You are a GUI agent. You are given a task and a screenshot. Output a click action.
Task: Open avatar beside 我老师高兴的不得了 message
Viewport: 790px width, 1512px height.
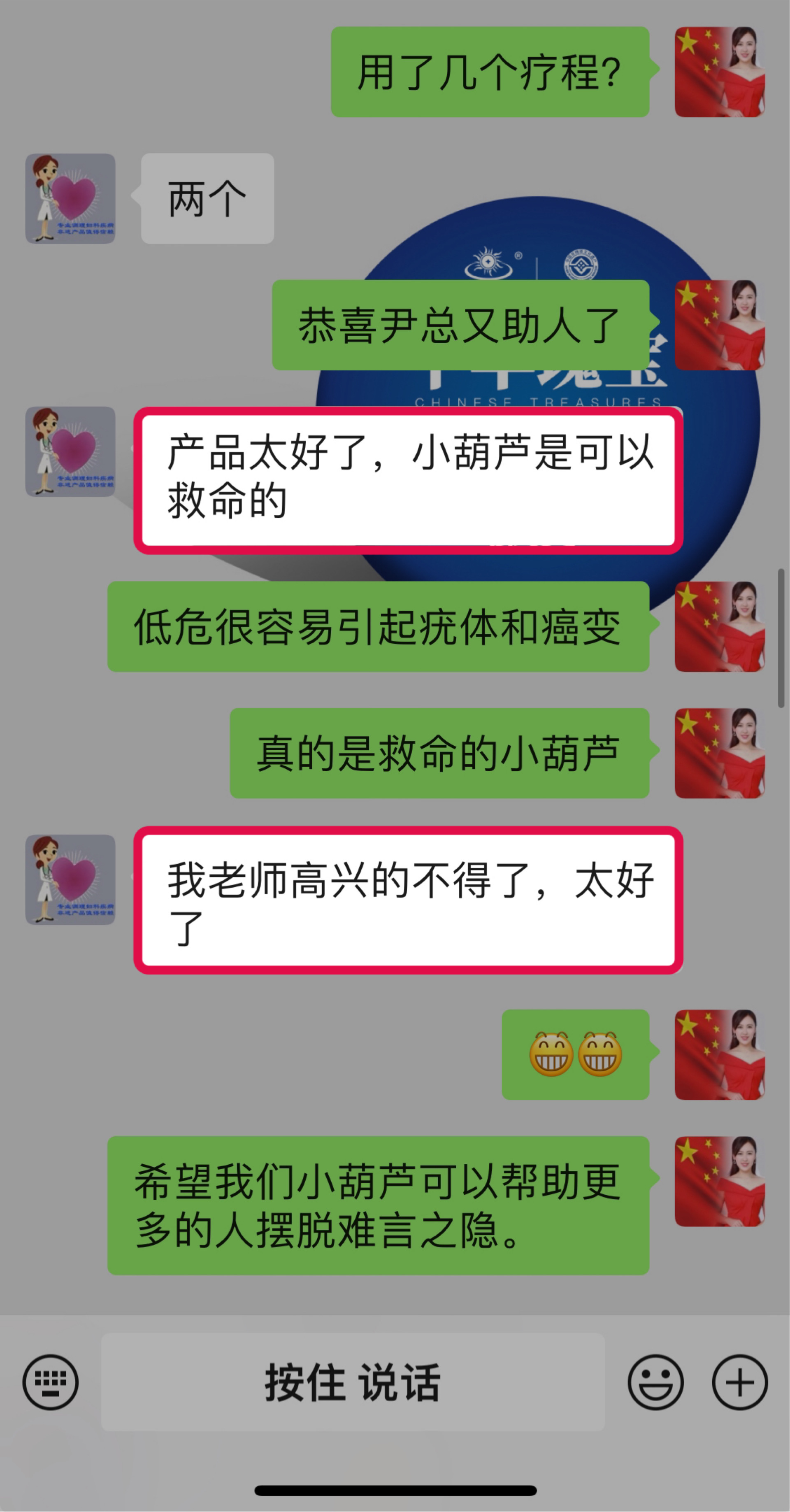pyautogui.click(x=70, y=879)
